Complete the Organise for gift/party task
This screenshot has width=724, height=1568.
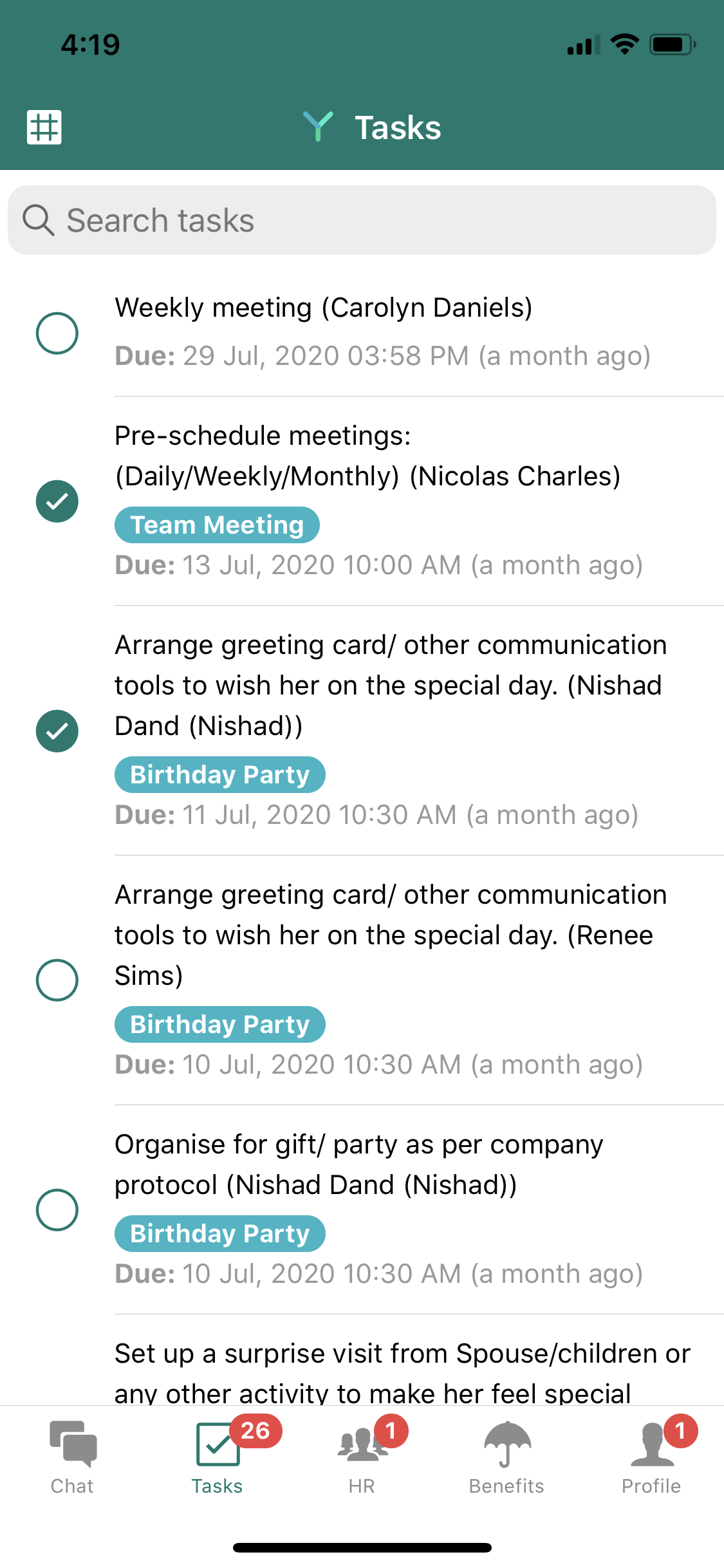pos(57,1210)
